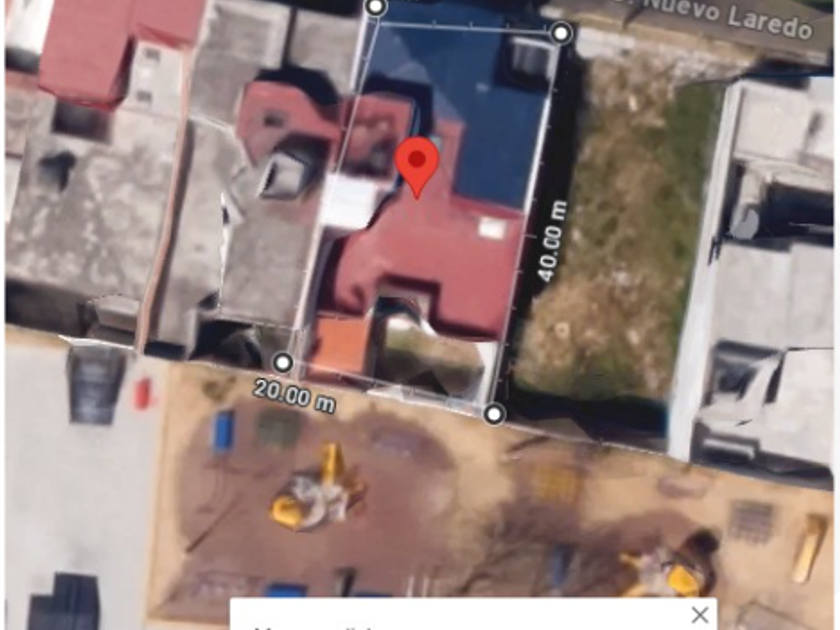The height and width of the screenshot is (630, 840).
Task: Select the measurement point beside the 20.00 m label
Action: [283, 362]
